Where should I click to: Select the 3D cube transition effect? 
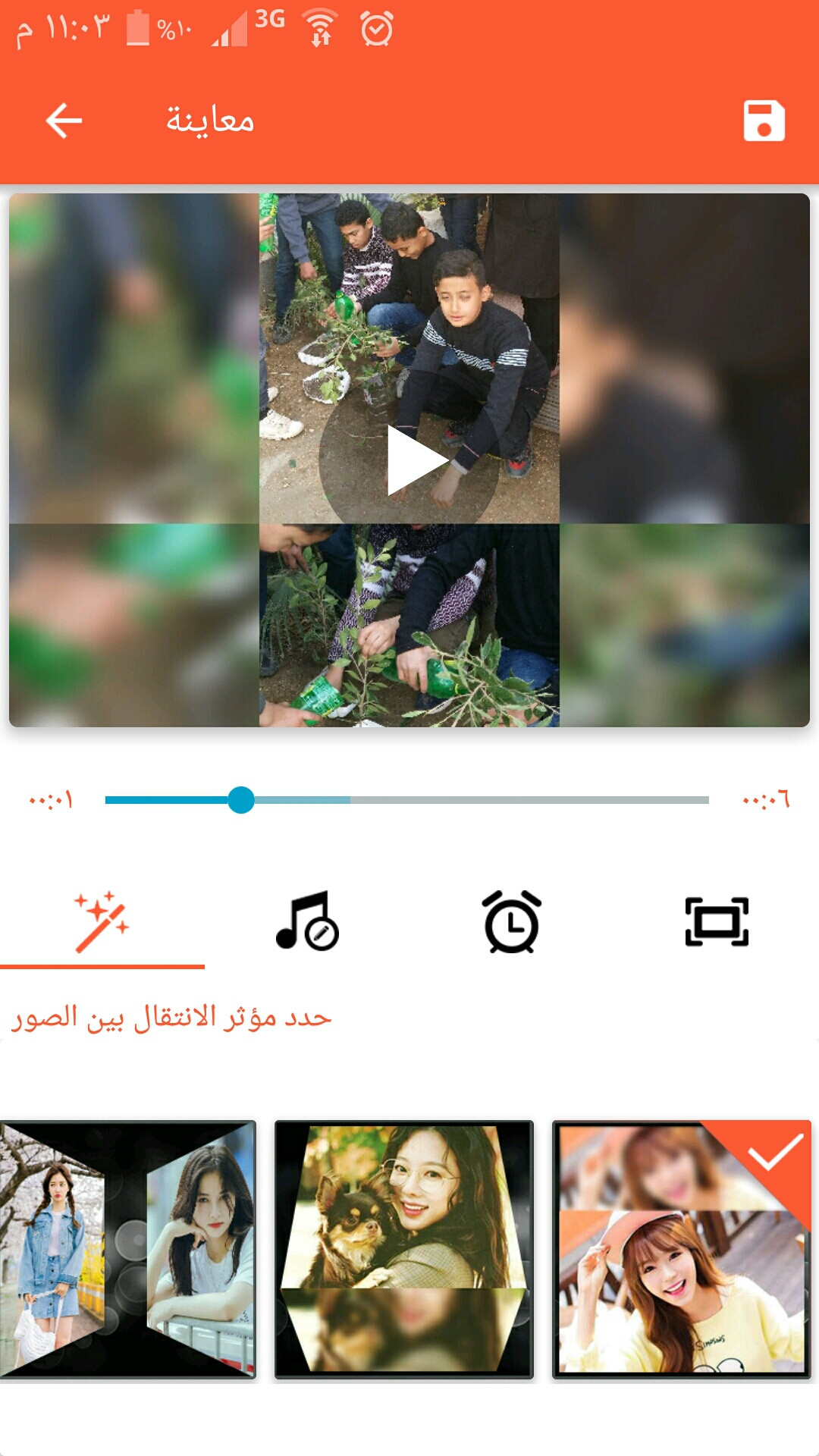pos(127,1249)
